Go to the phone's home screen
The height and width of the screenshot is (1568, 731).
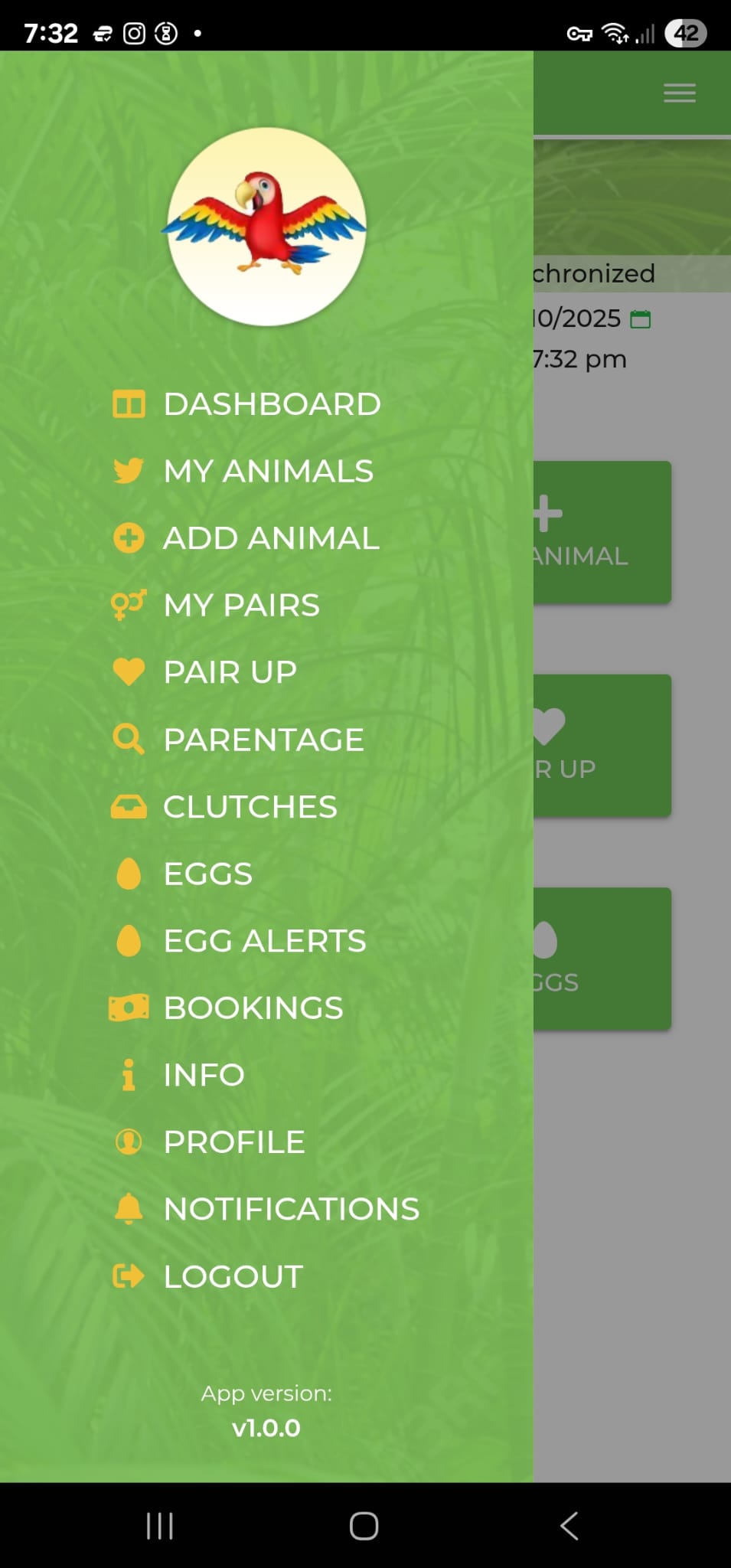pos(364,1525)
